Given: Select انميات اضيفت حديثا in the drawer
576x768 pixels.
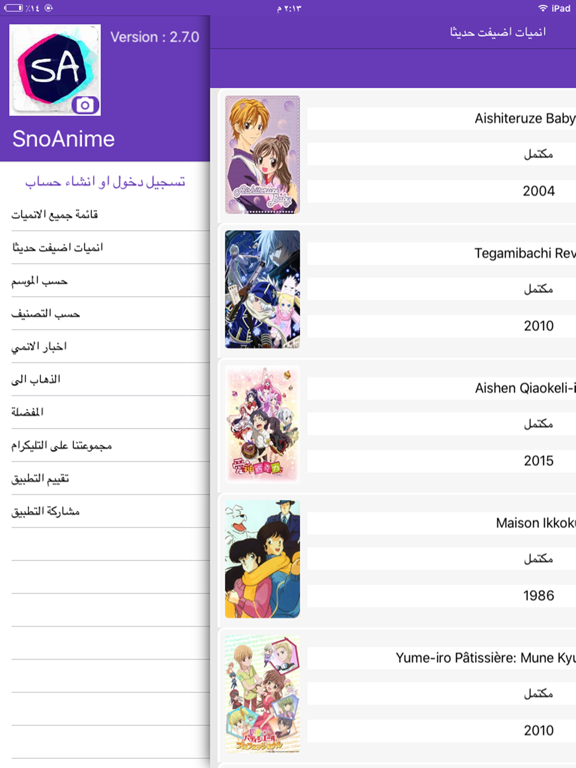Looking at the screenshot, I should (105, 247).
